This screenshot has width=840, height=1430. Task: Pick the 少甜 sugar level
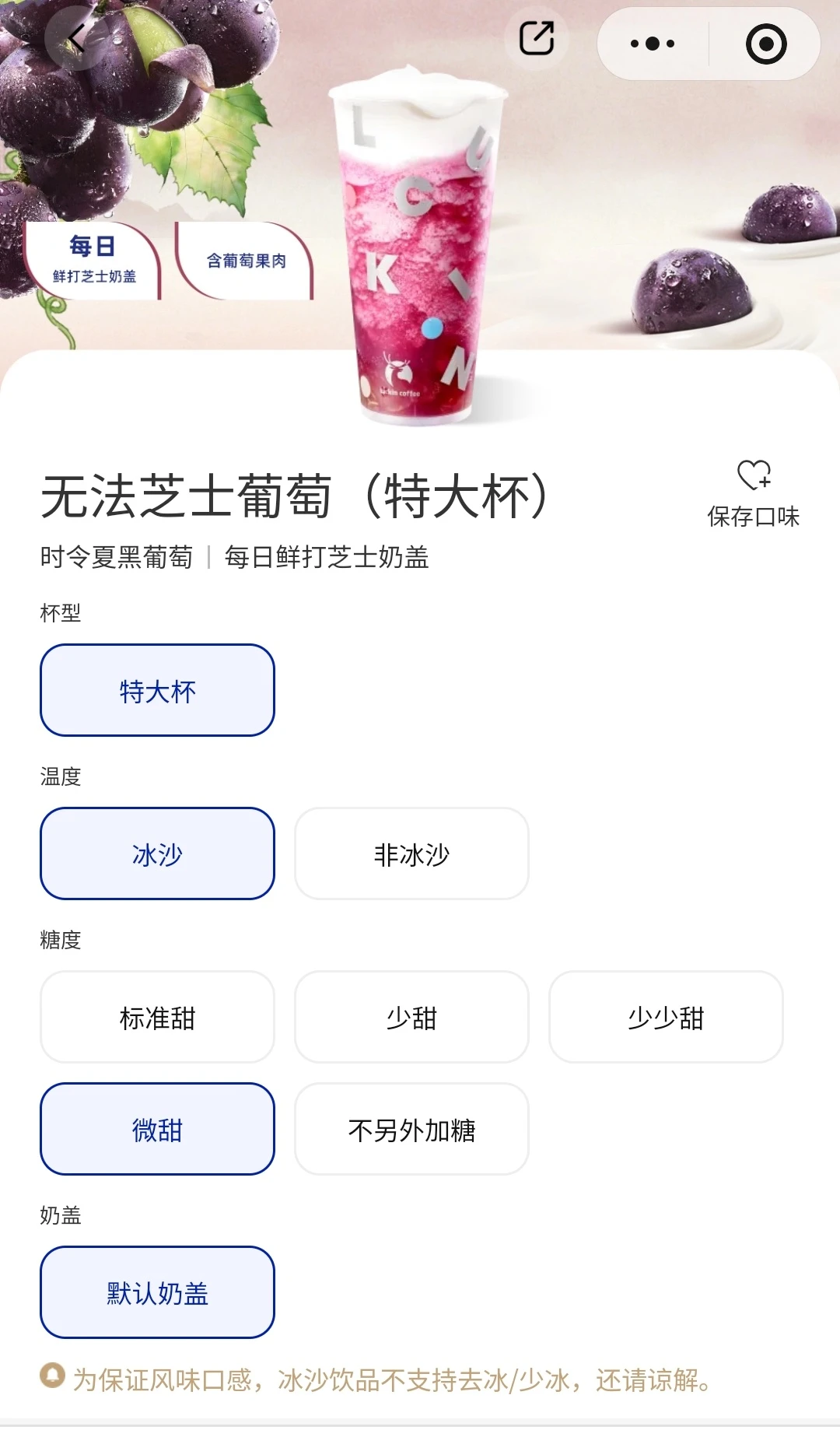coord(411,1018)
